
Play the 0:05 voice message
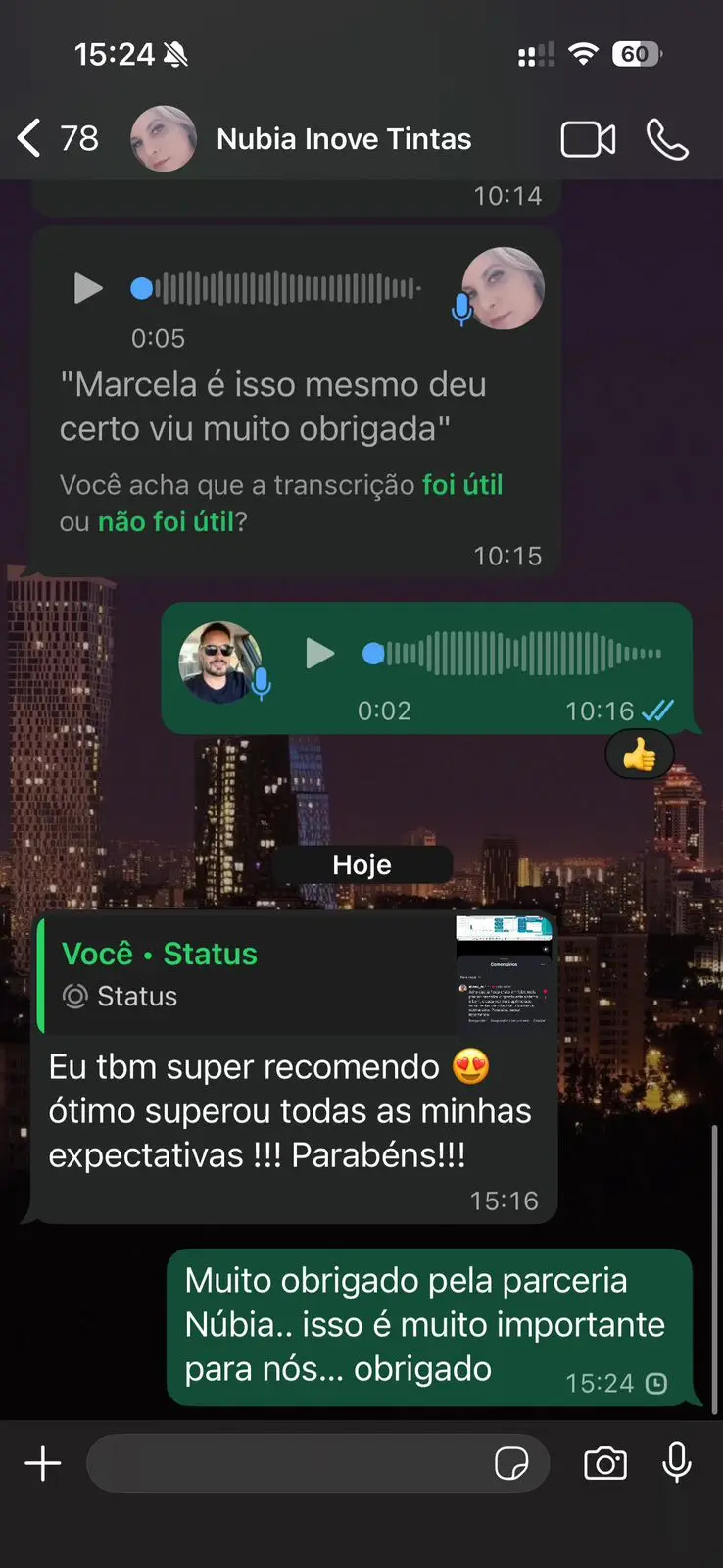point(88,288)
